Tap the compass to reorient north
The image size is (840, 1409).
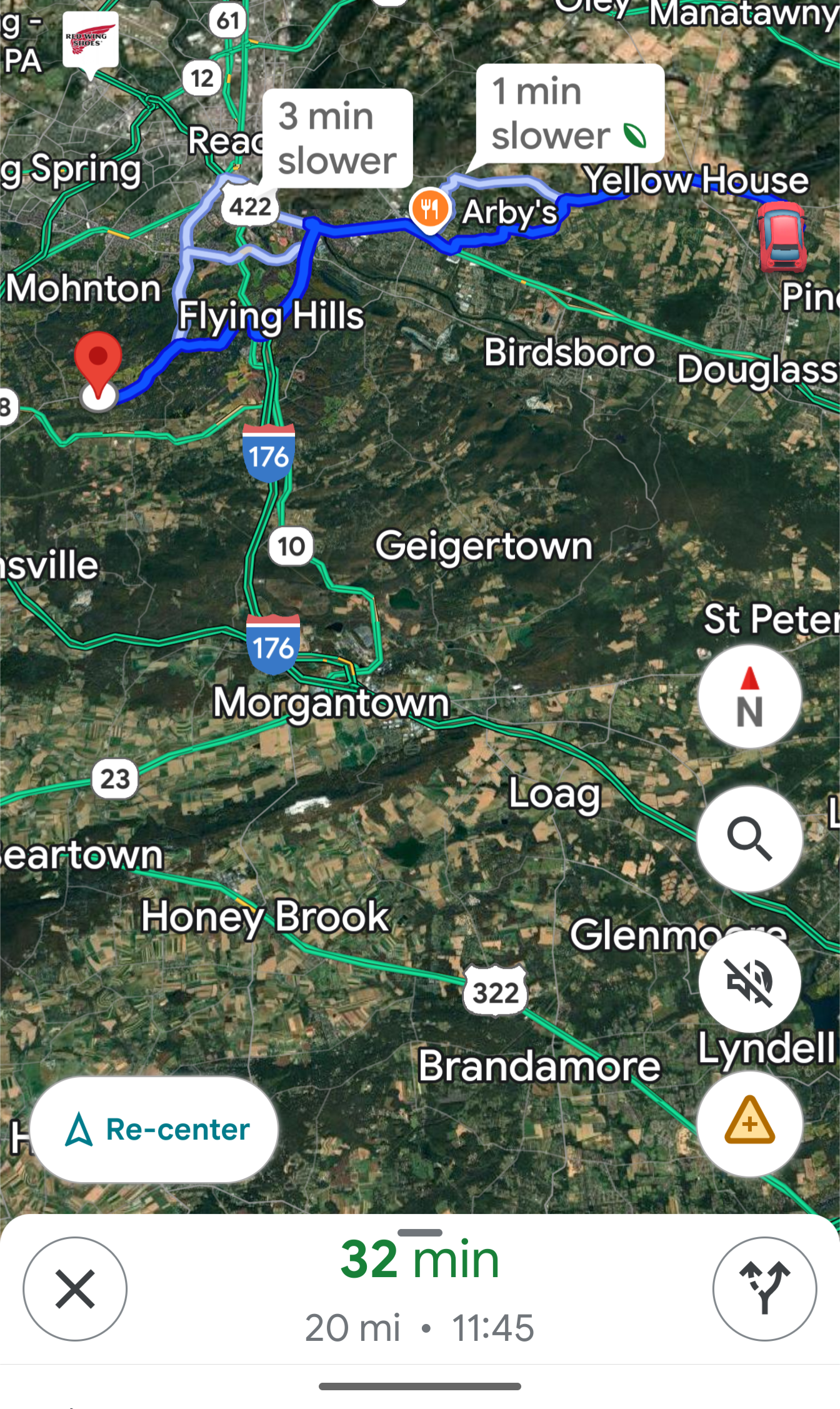tap(749, 696)
